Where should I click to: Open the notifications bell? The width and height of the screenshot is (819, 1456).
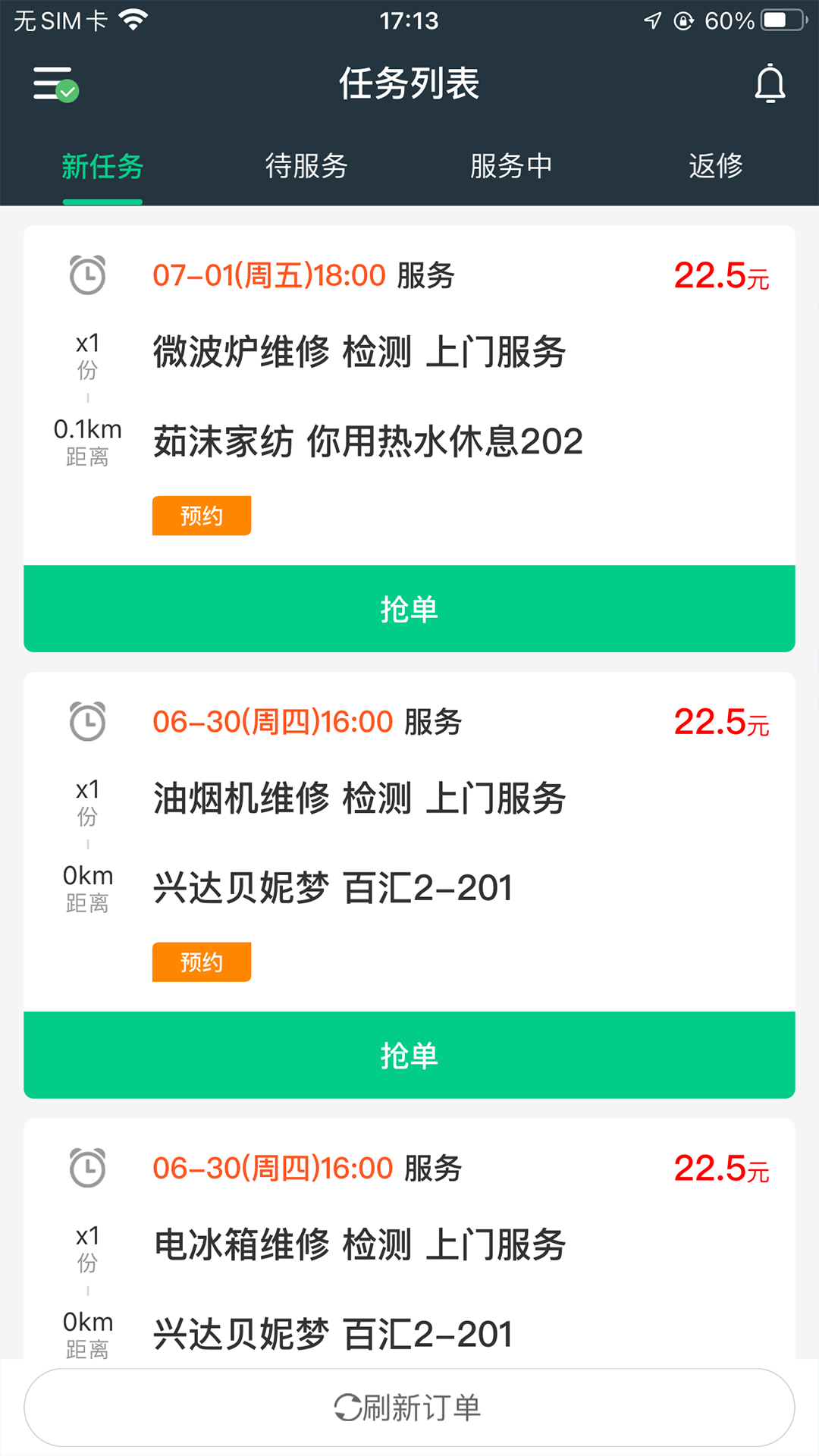coord(770,83)
